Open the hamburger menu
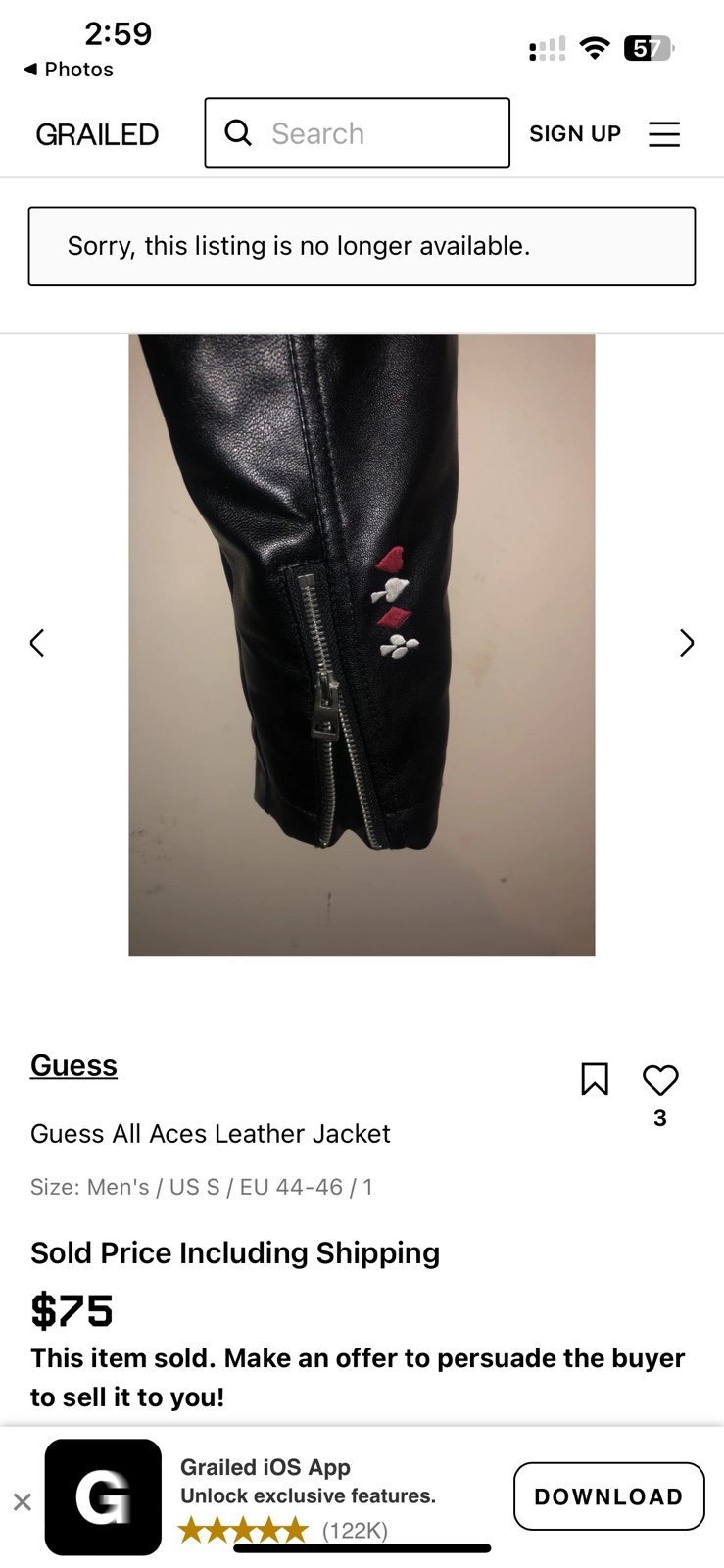 coord(664,134)
